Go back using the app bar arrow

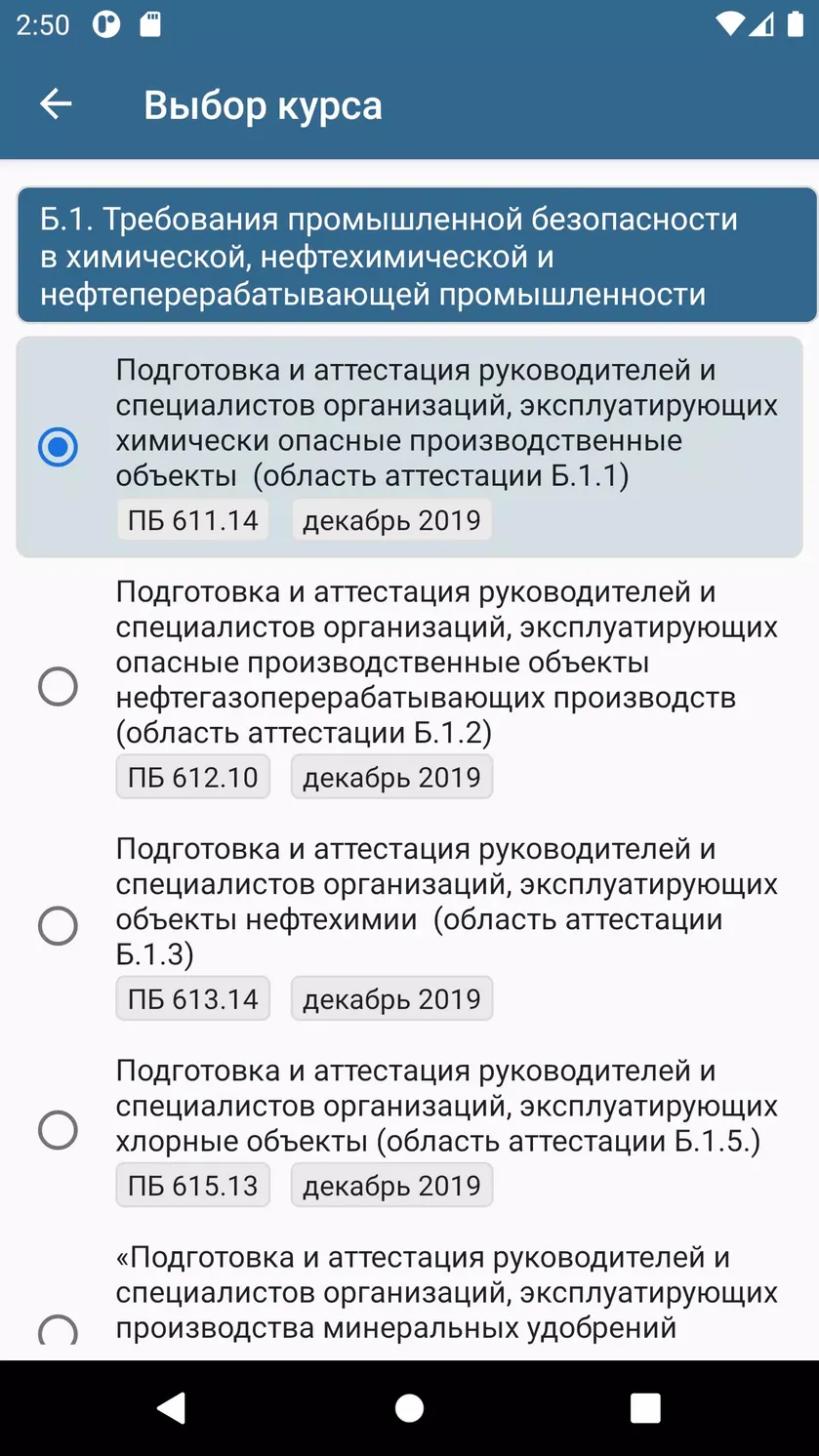[56, 104]
